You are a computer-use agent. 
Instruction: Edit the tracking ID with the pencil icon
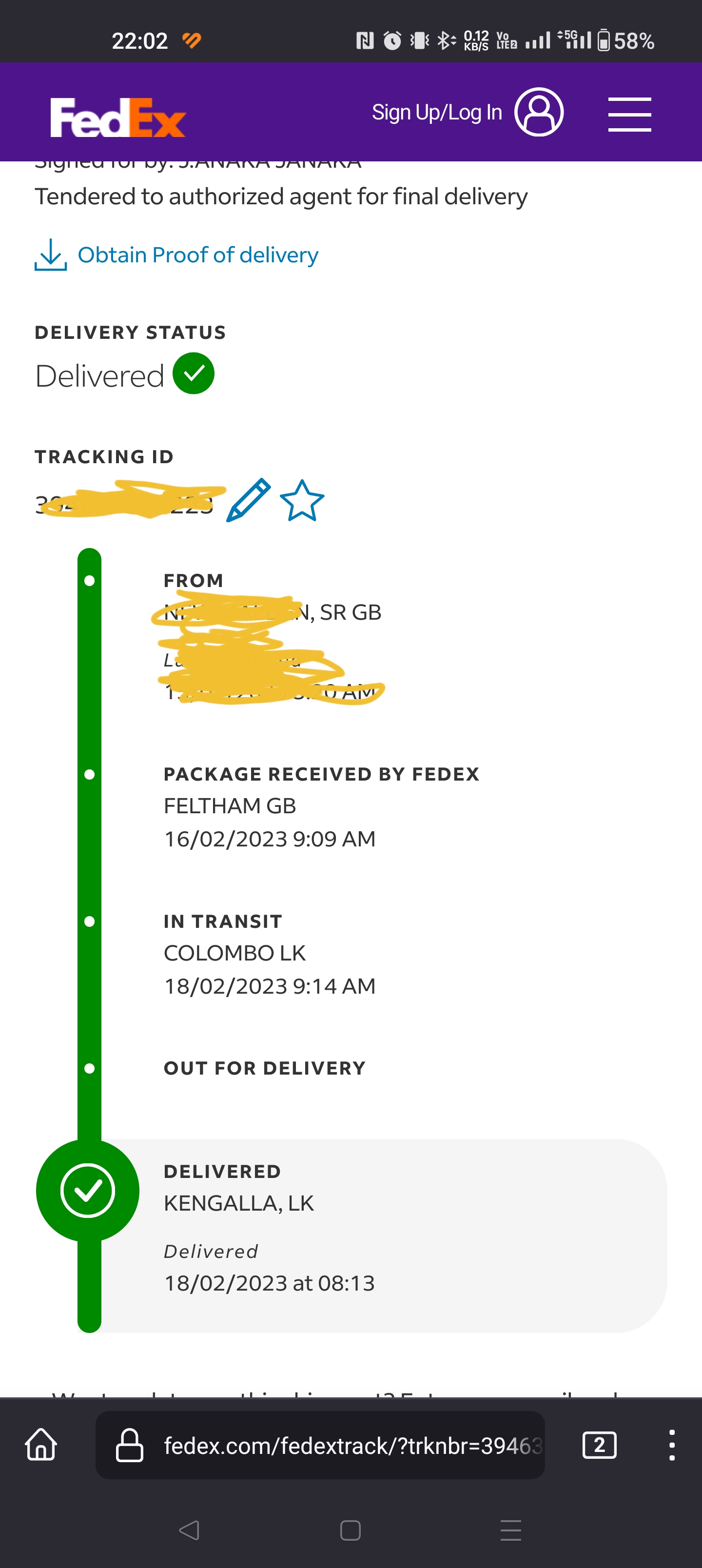click(249, 500)
